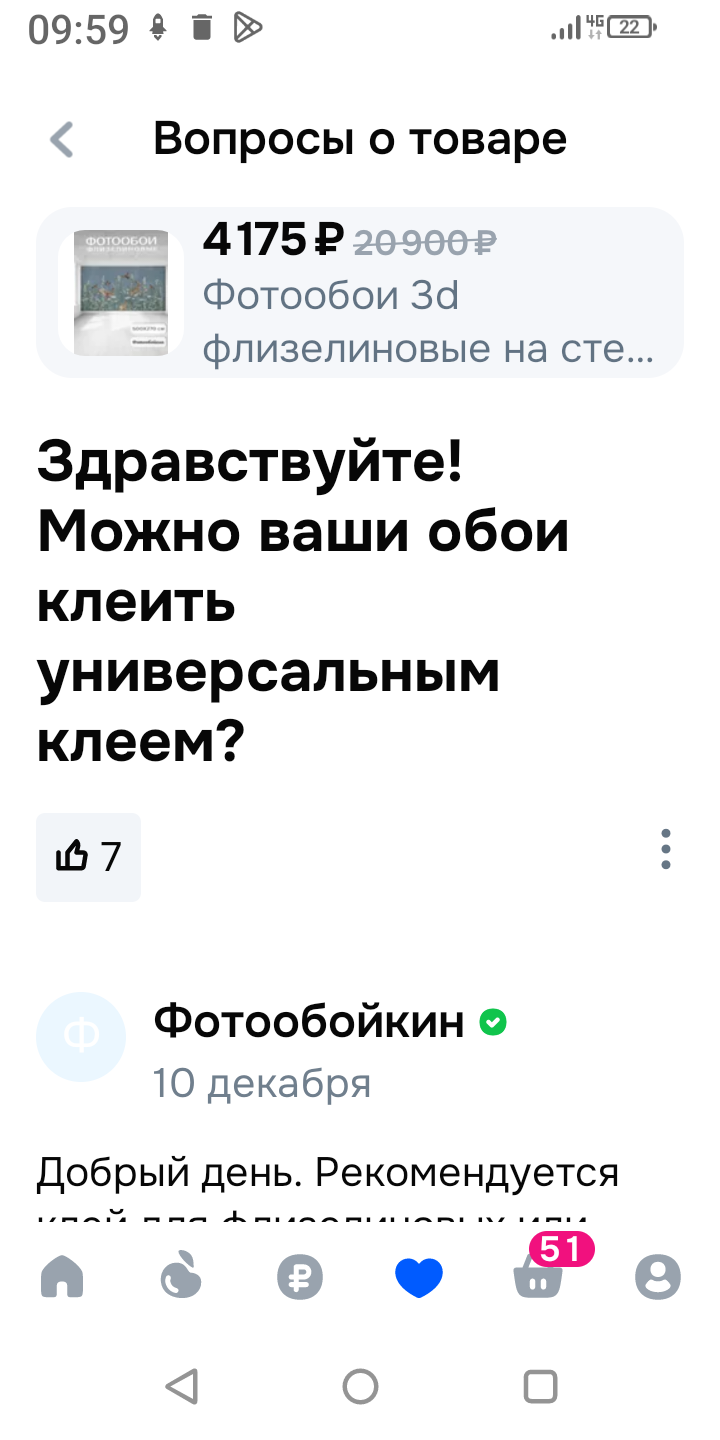
Task: Go back from product questions
Action: (x=62, y=140)
